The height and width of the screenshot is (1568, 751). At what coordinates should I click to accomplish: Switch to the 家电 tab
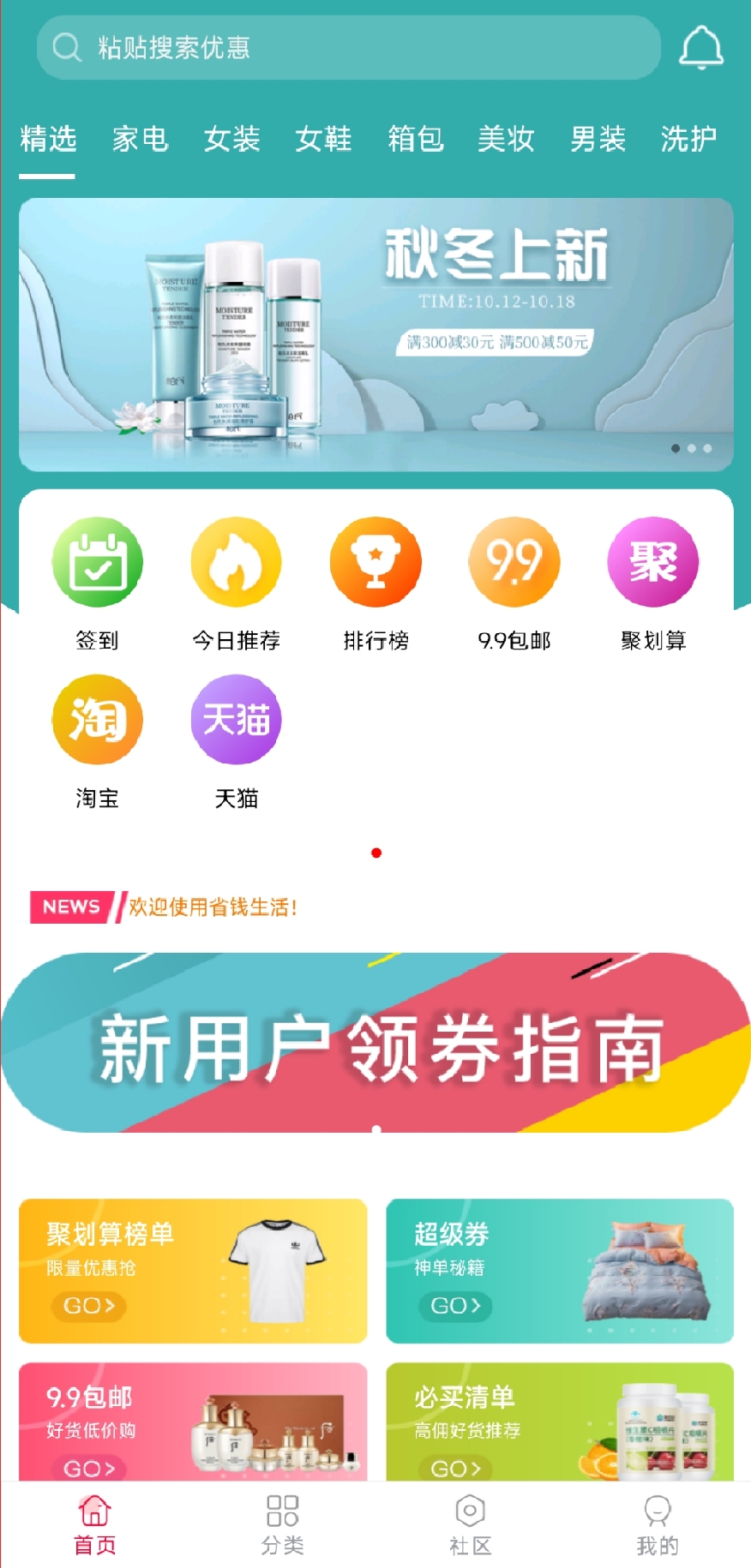coord(140,139)
